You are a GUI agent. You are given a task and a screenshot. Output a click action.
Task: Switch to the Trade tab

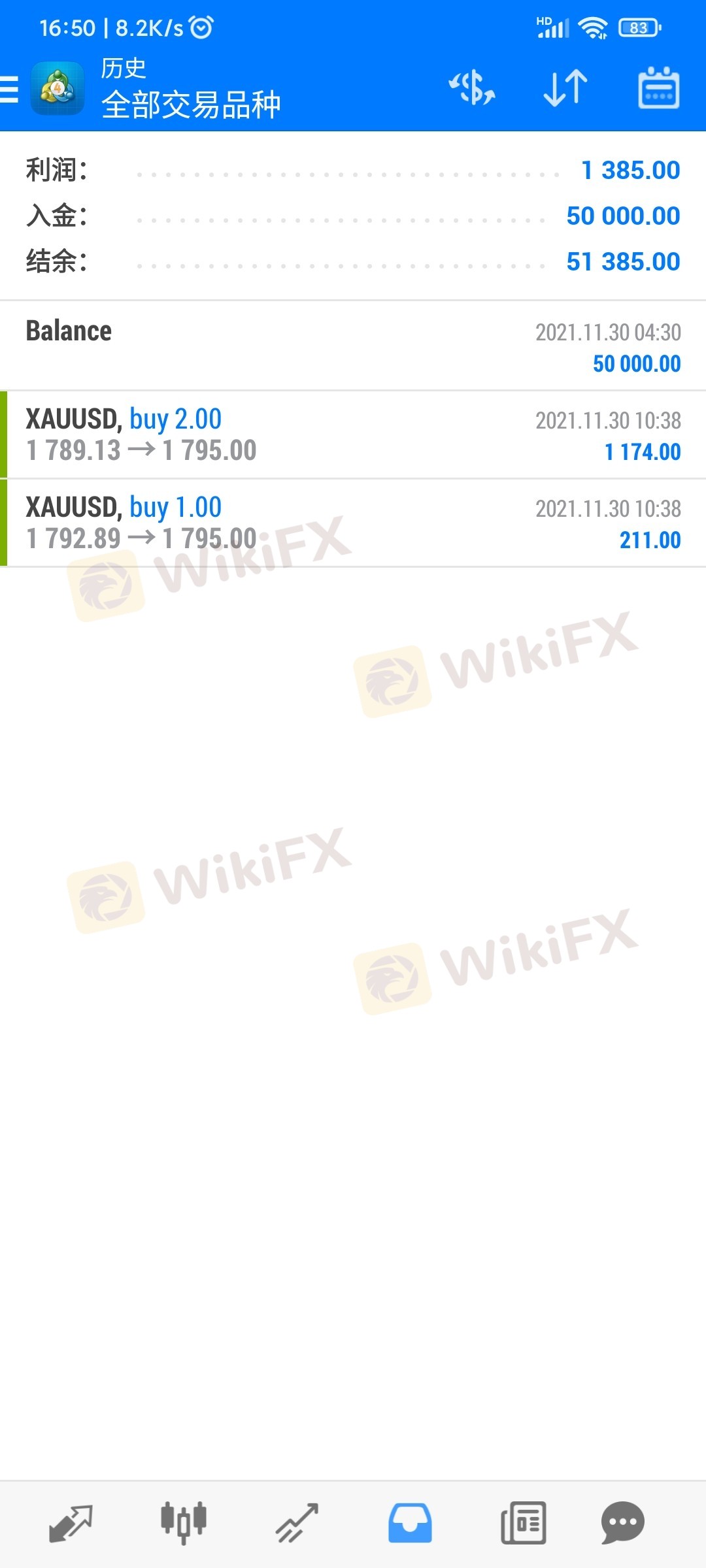click(x=297, y=1523)
